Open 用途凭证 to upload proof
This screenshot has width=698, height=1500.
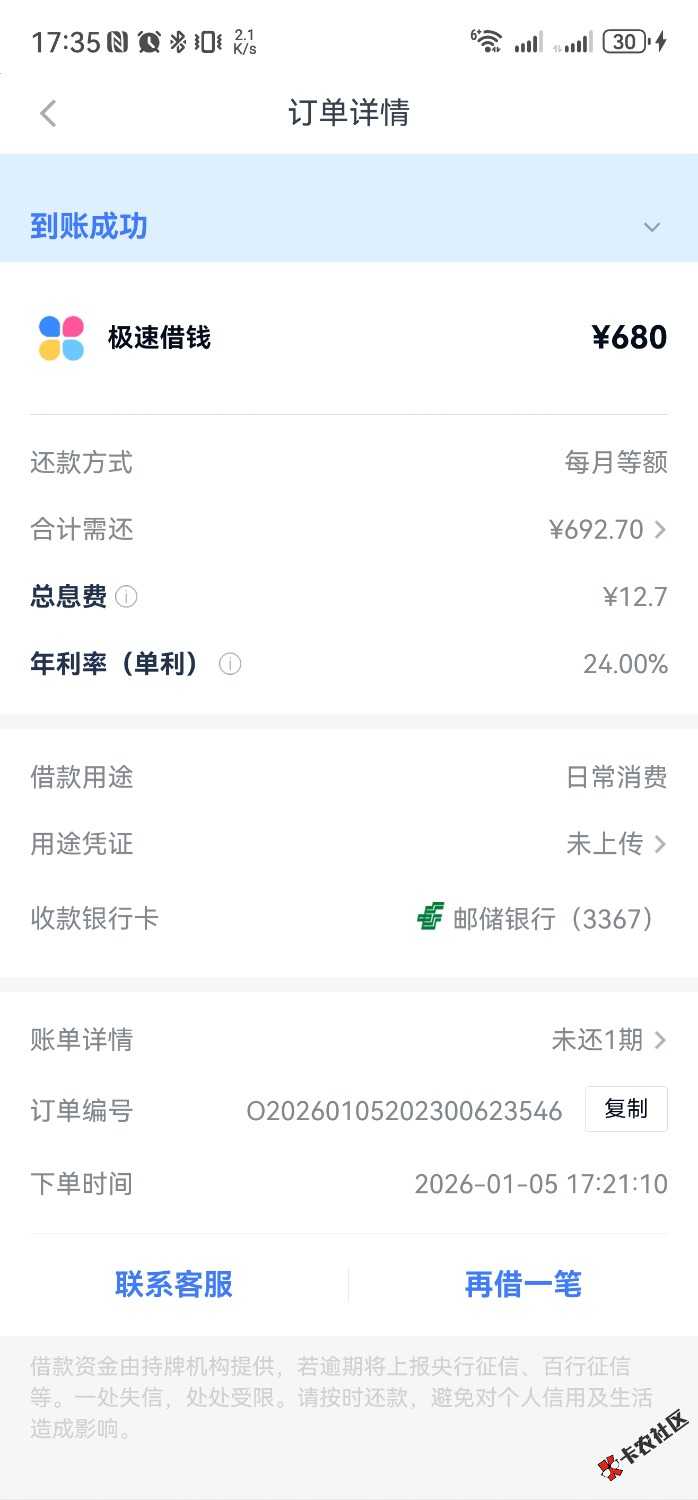point(616,844)
